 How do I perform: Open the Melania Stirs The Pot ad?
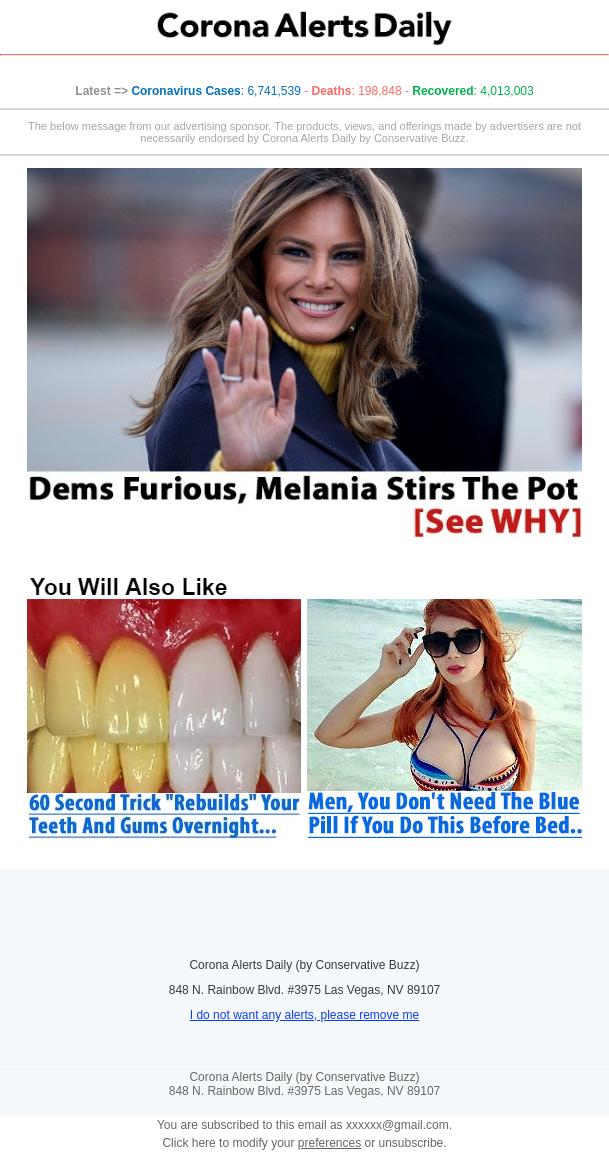304,354
